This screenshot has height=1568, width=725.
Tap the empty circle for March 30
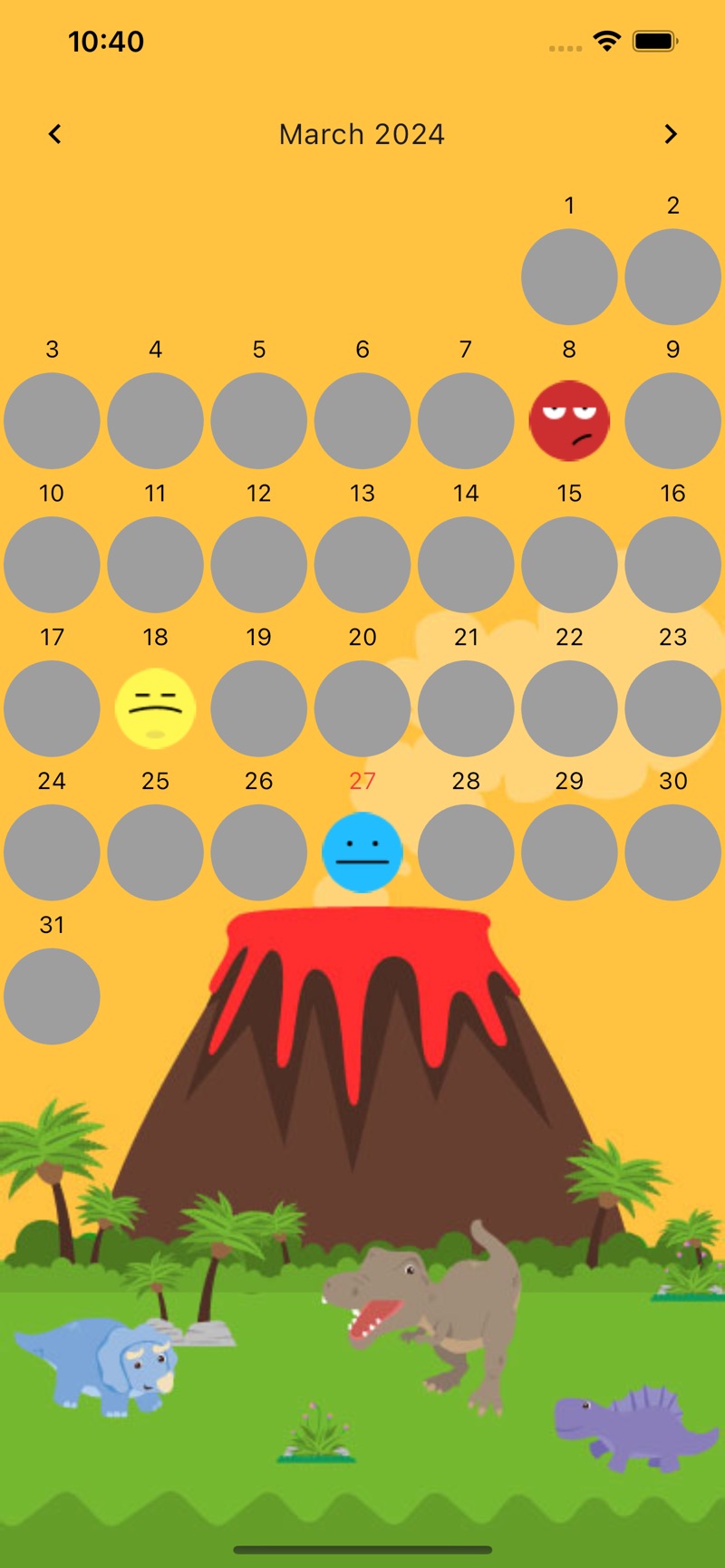pyautogui.click(x=672, y=852)
